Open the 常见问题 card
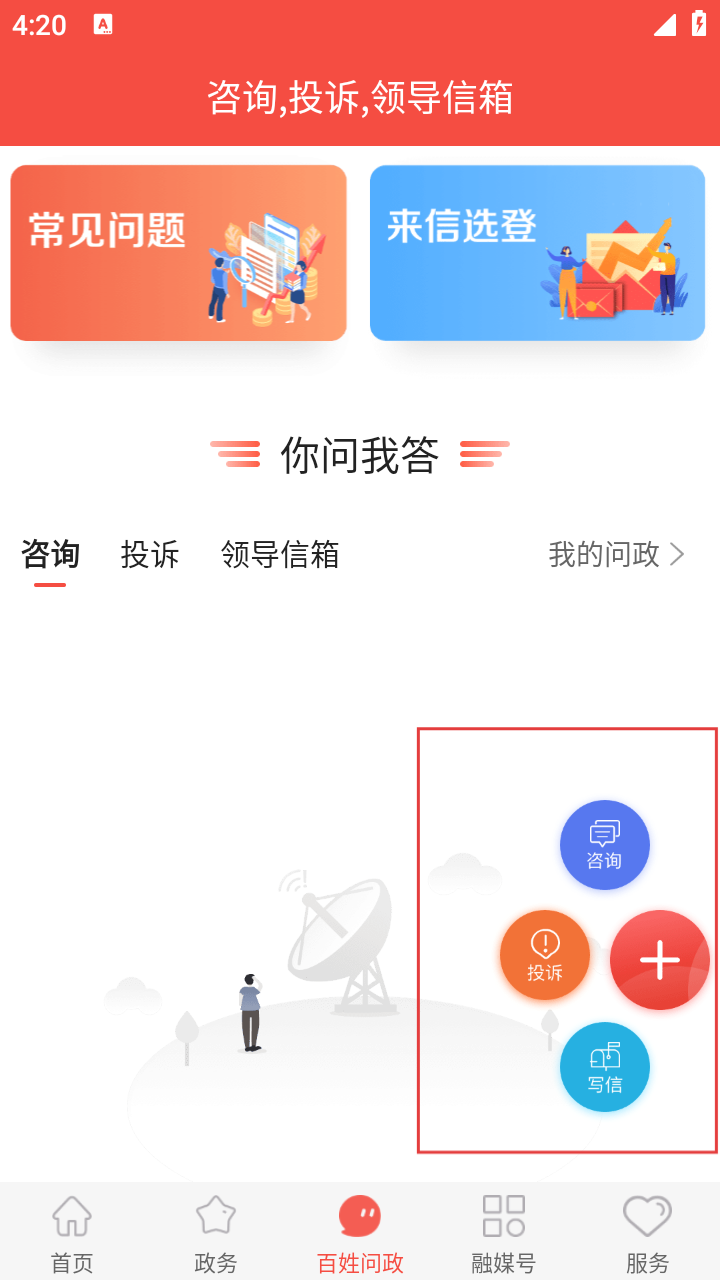The image size is (720, 1280). coord(178,253)
